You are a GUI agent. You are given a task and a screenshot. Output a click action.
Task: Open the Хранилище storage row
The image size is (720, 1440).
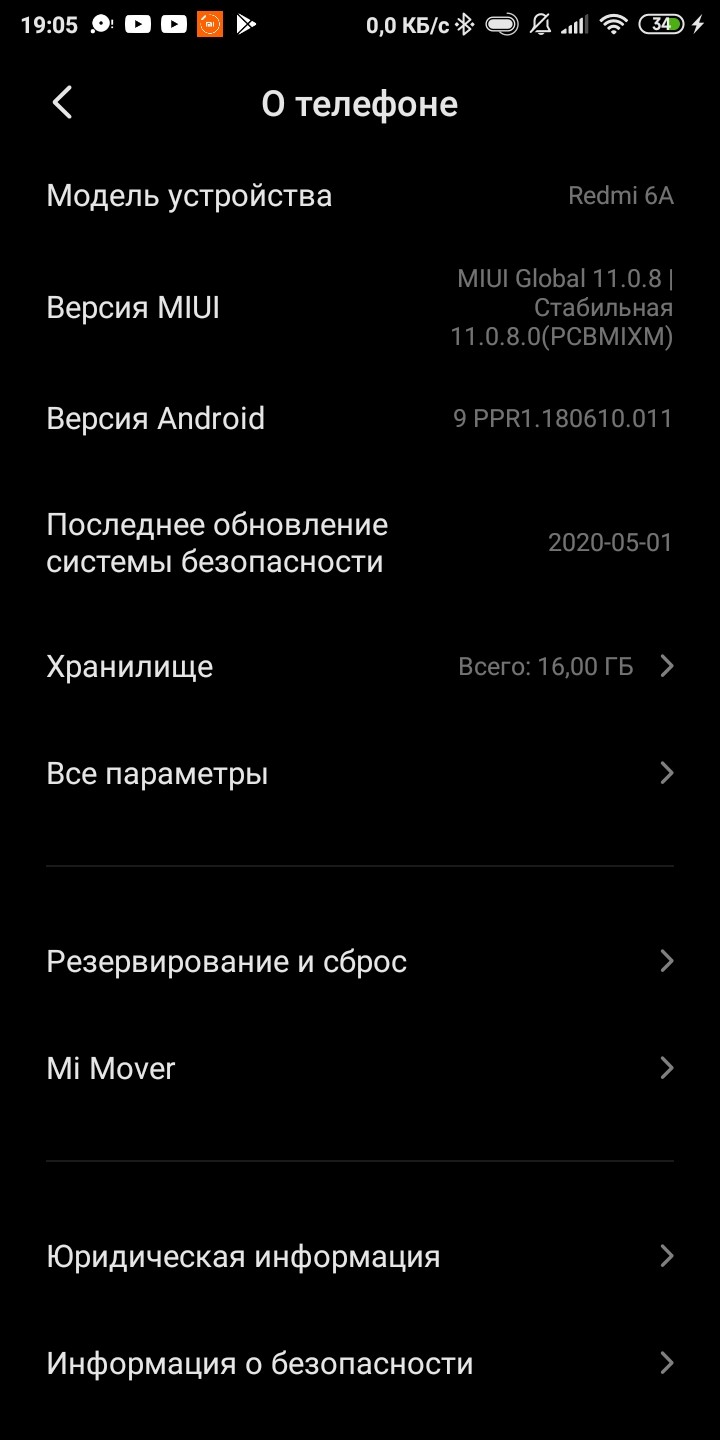click(x=360, y=666)
